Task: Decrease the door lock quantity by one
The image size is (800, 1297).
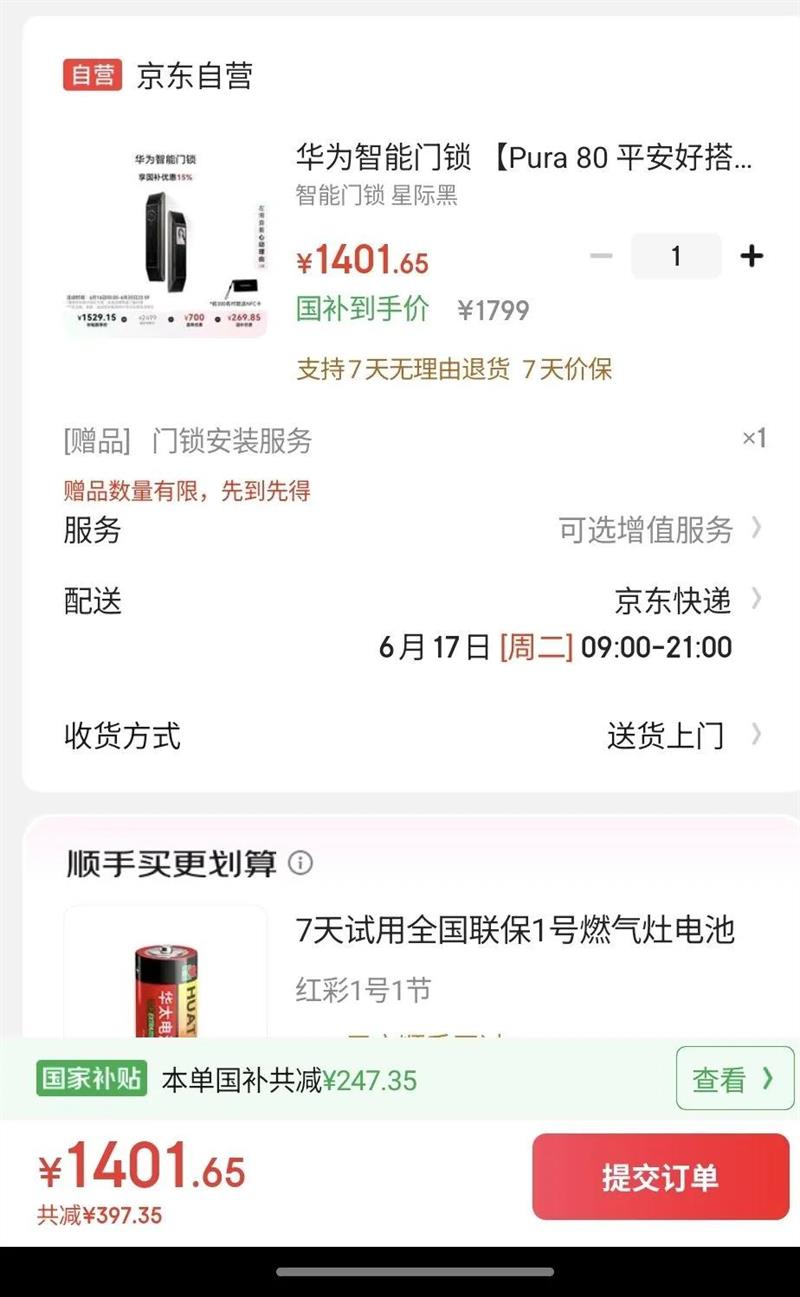Action: (601, 256)
